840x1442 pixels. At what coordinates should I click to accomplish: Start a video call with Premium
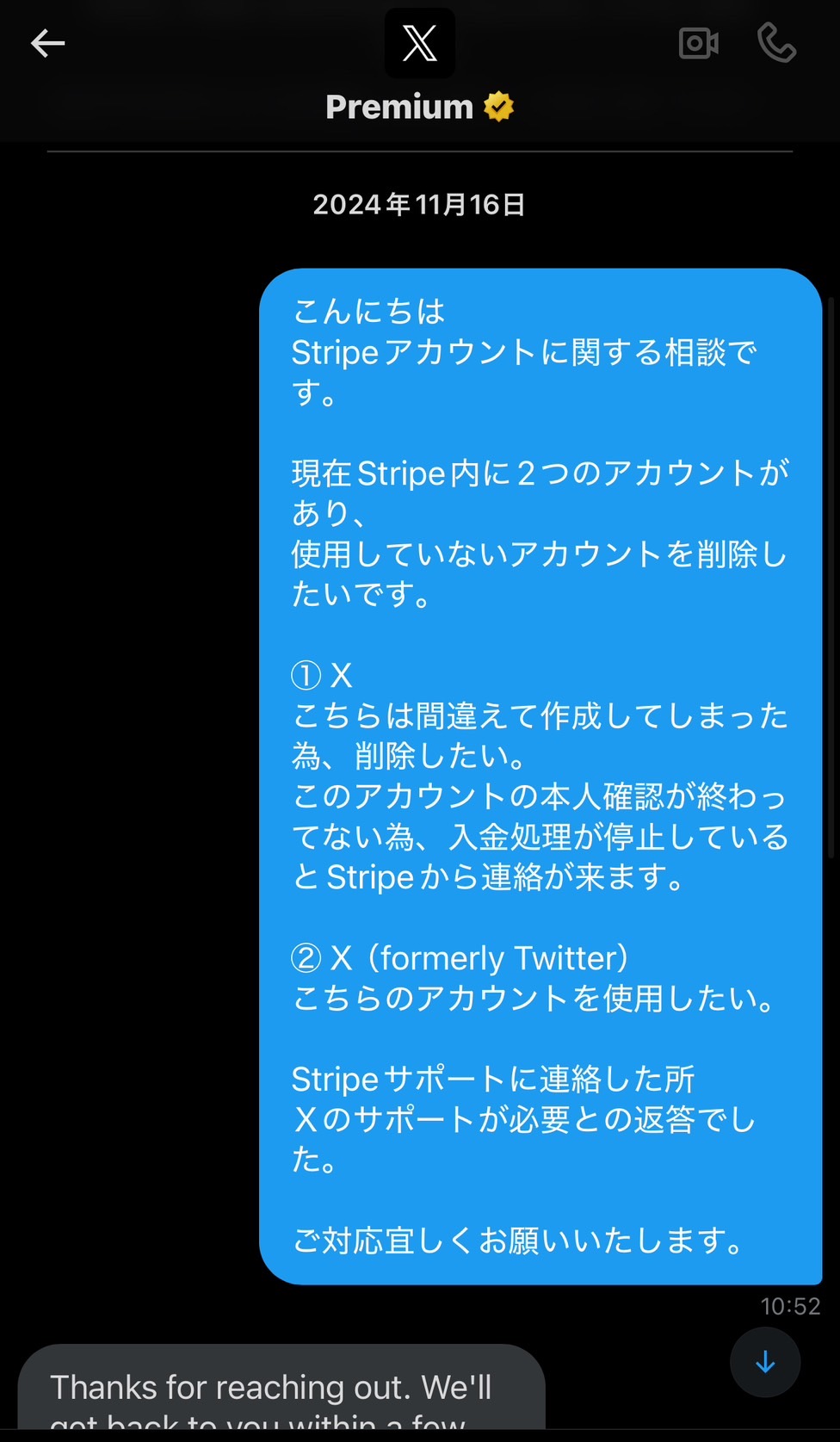(698, 43)
